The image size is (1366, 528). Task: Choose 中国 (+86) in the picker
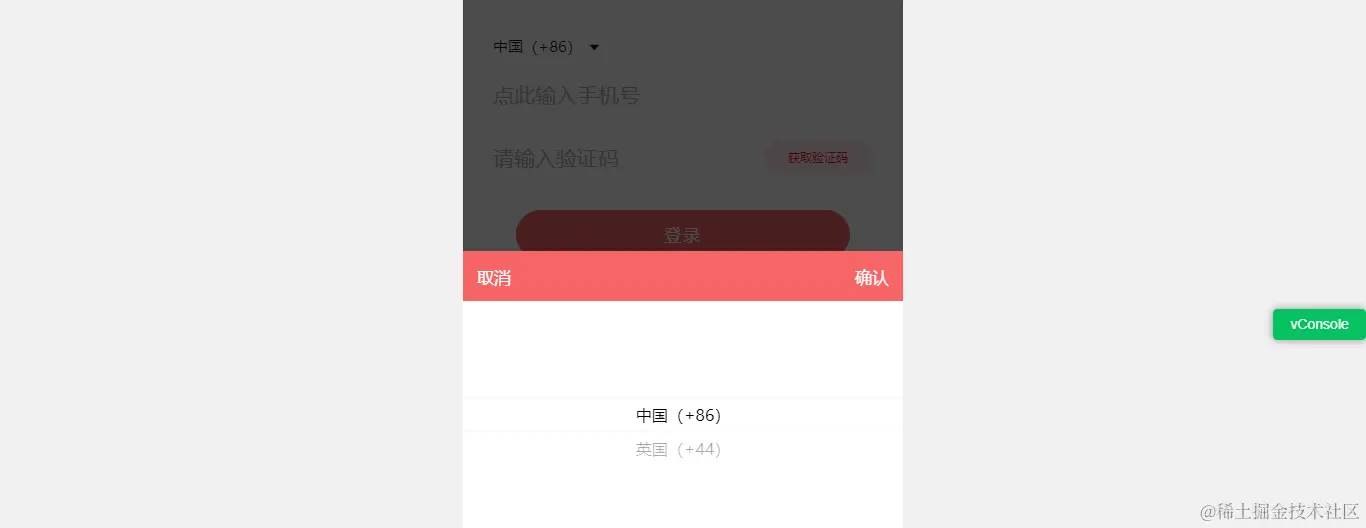click(x=679, y=416)
